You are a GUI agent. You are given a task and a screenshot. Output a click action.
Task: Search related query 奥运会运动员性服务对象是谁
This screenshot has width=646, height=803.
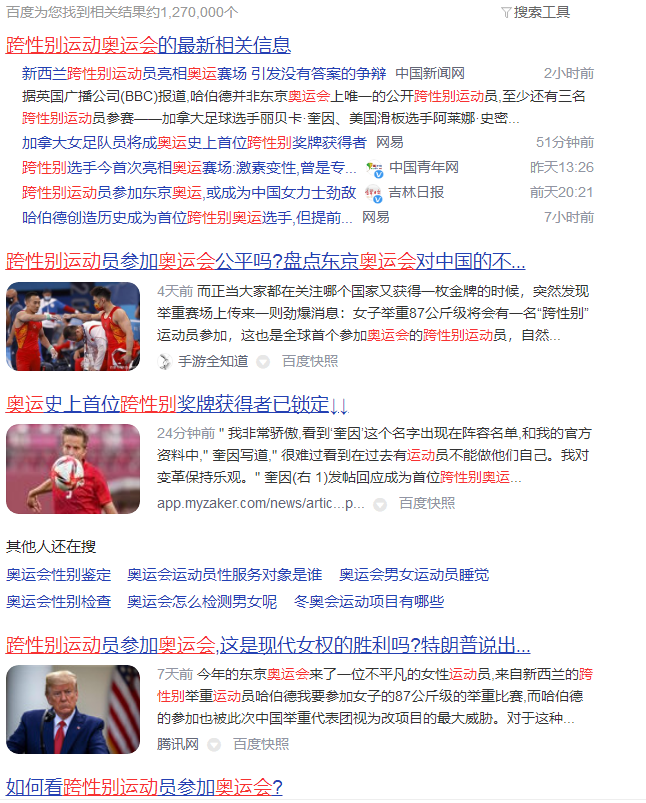click(224, 575)
